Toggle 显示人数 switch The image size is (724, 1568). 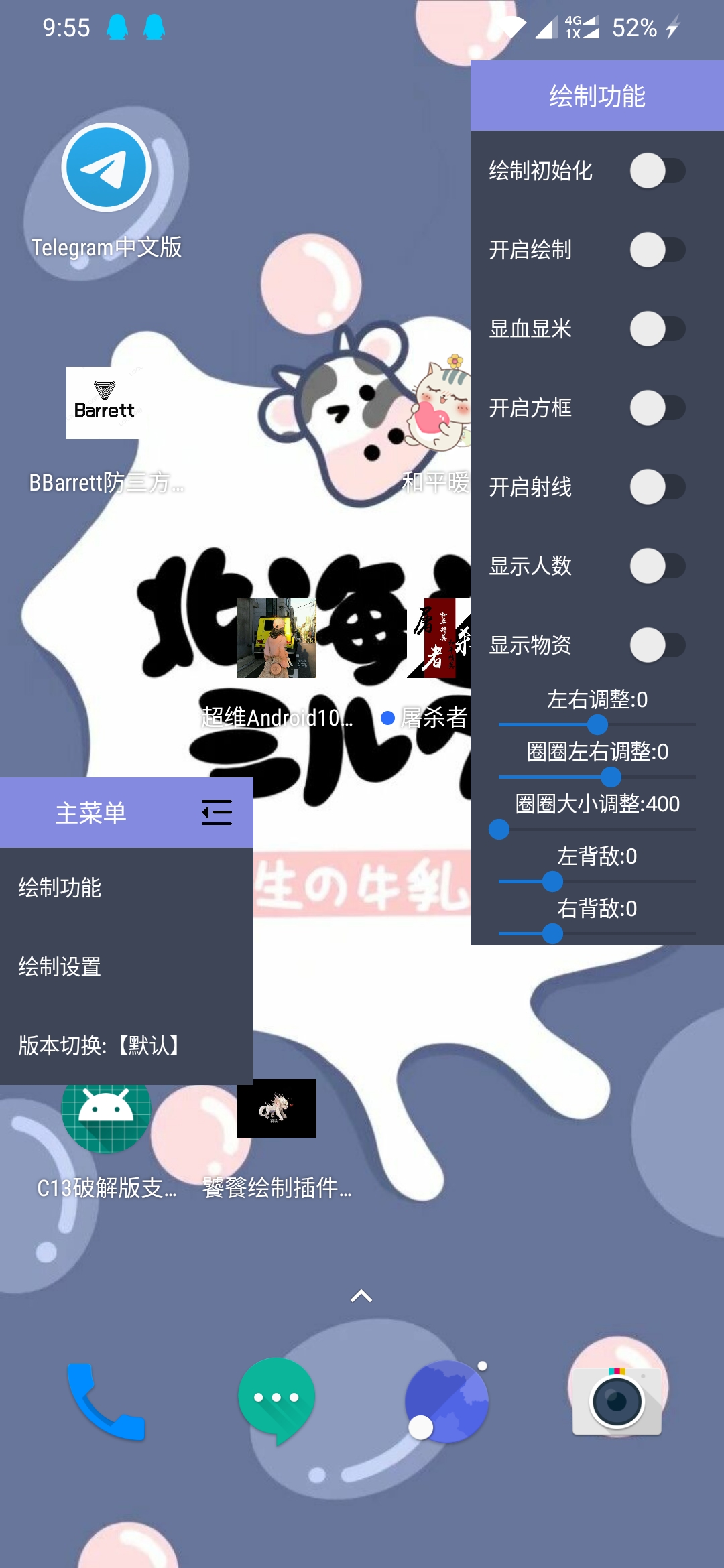click(657, 566)
